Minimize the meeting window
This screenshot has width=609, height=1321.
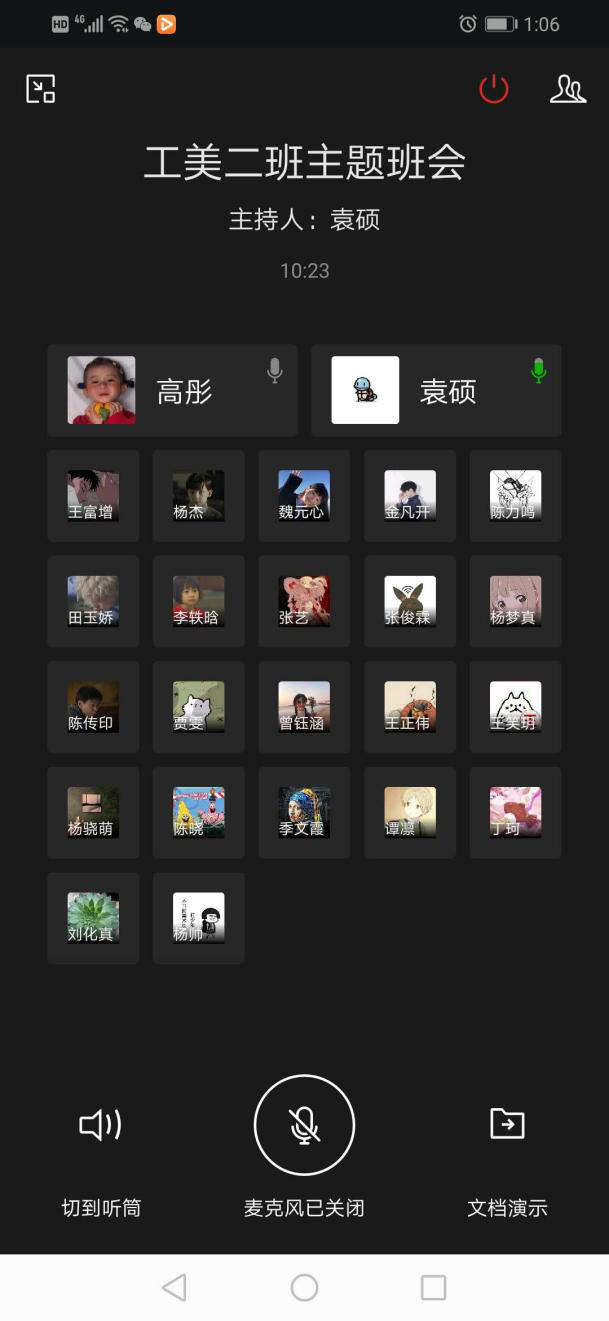[41, 89]
